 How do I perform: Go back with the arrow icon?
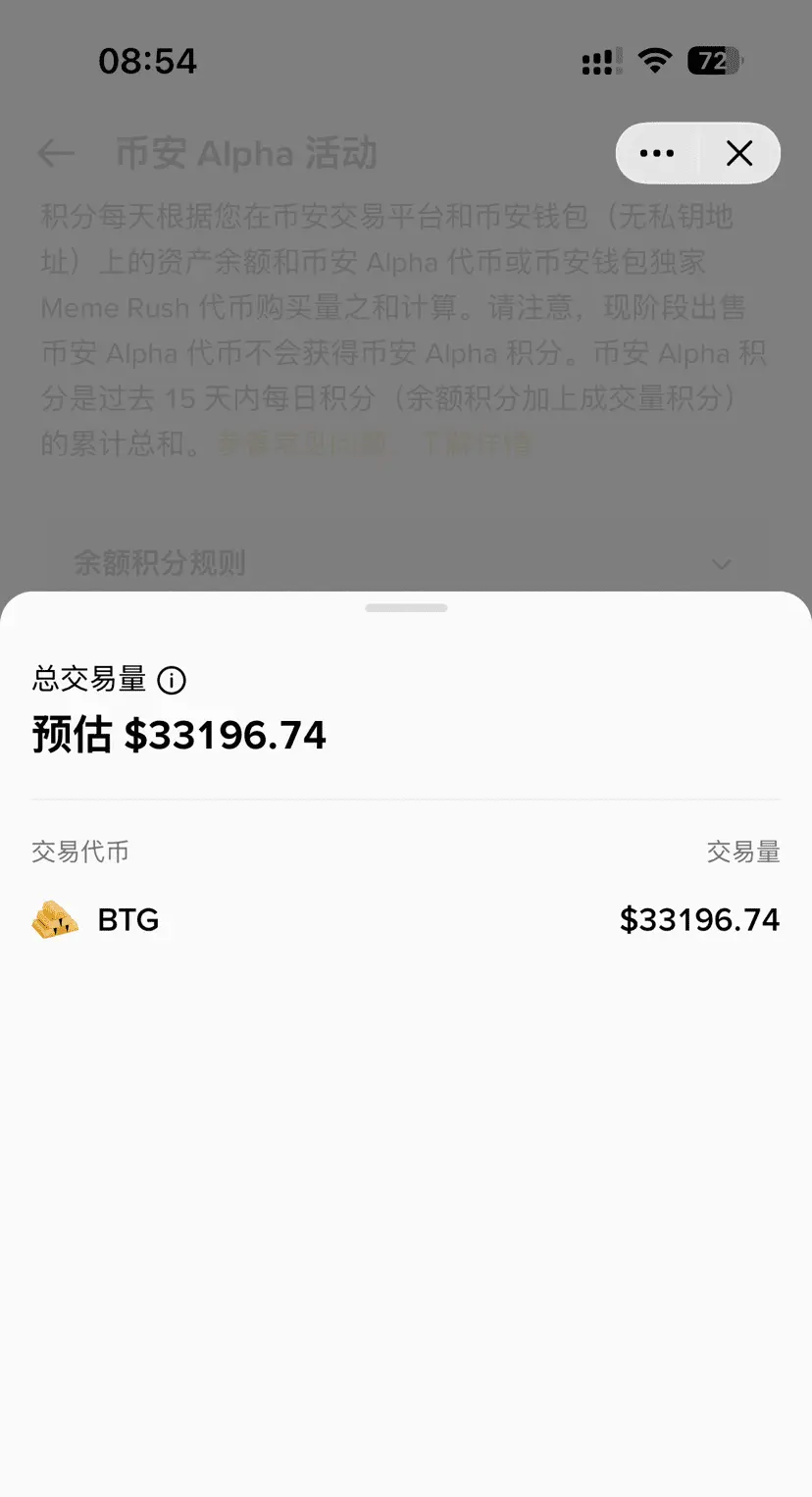[x=56, y=153]
